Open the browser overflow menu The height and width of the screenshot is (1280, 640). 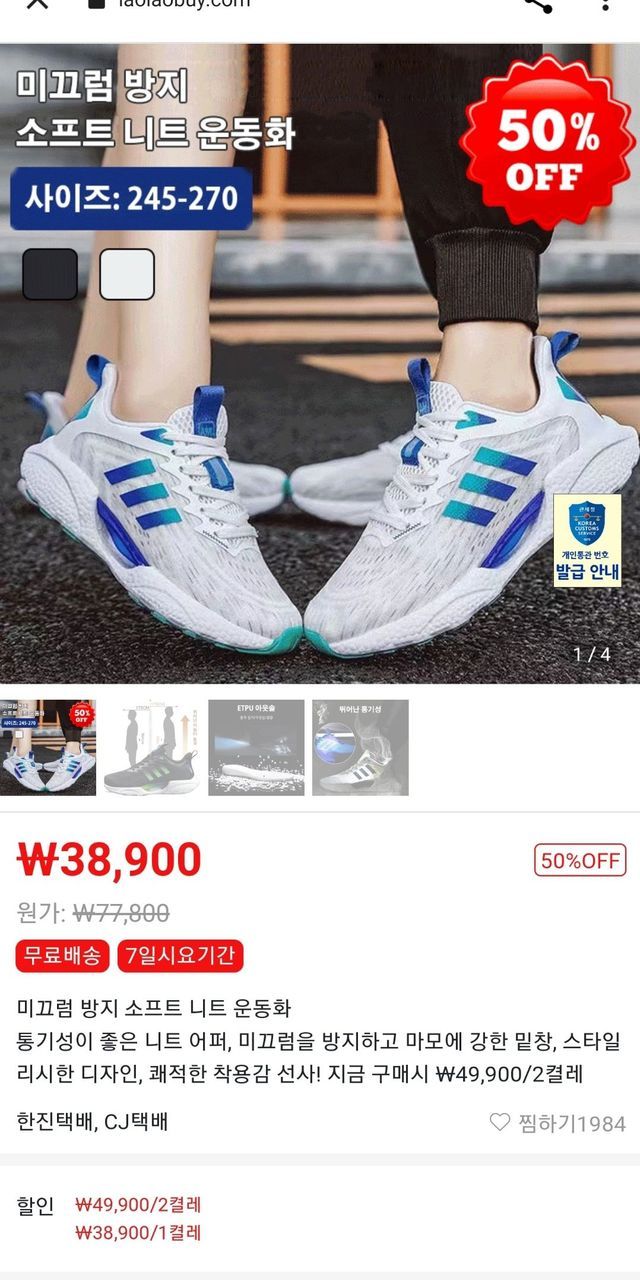click(x=606, y=3)
